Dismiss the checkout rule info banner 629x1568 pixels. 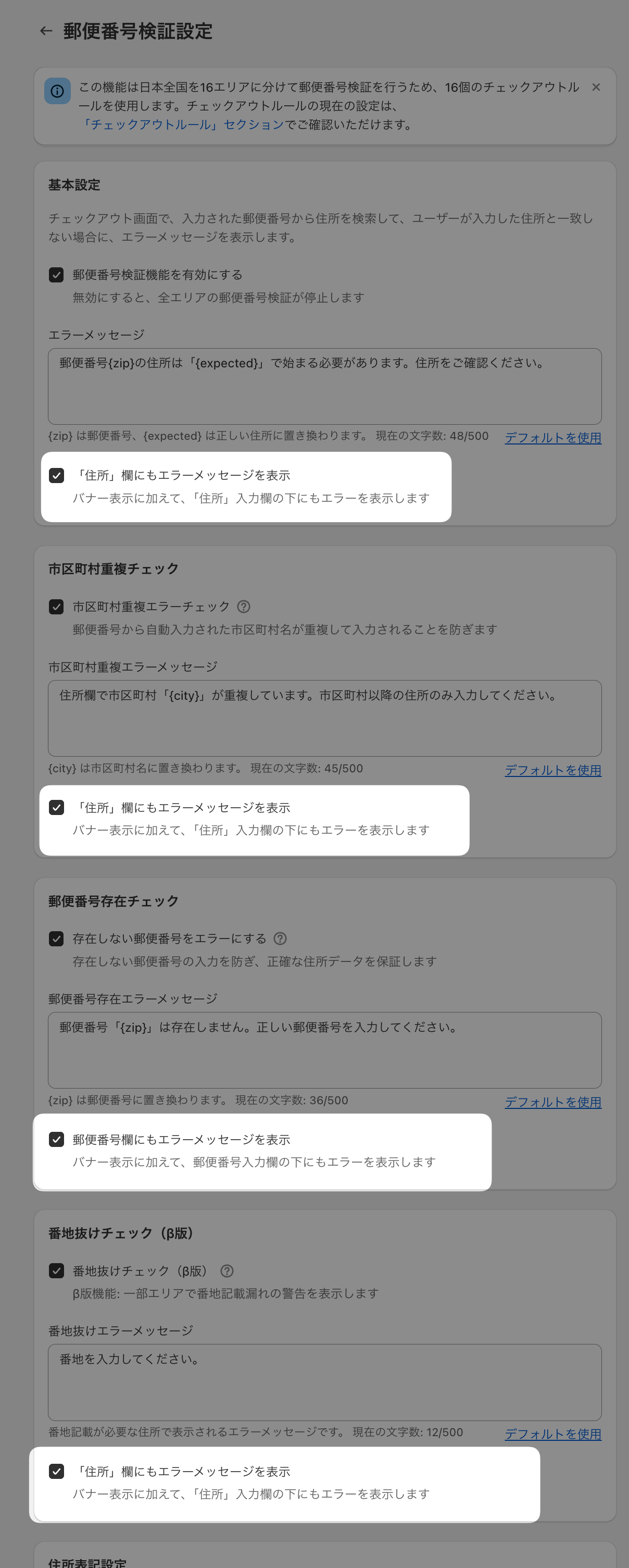[x=596, y=87]
